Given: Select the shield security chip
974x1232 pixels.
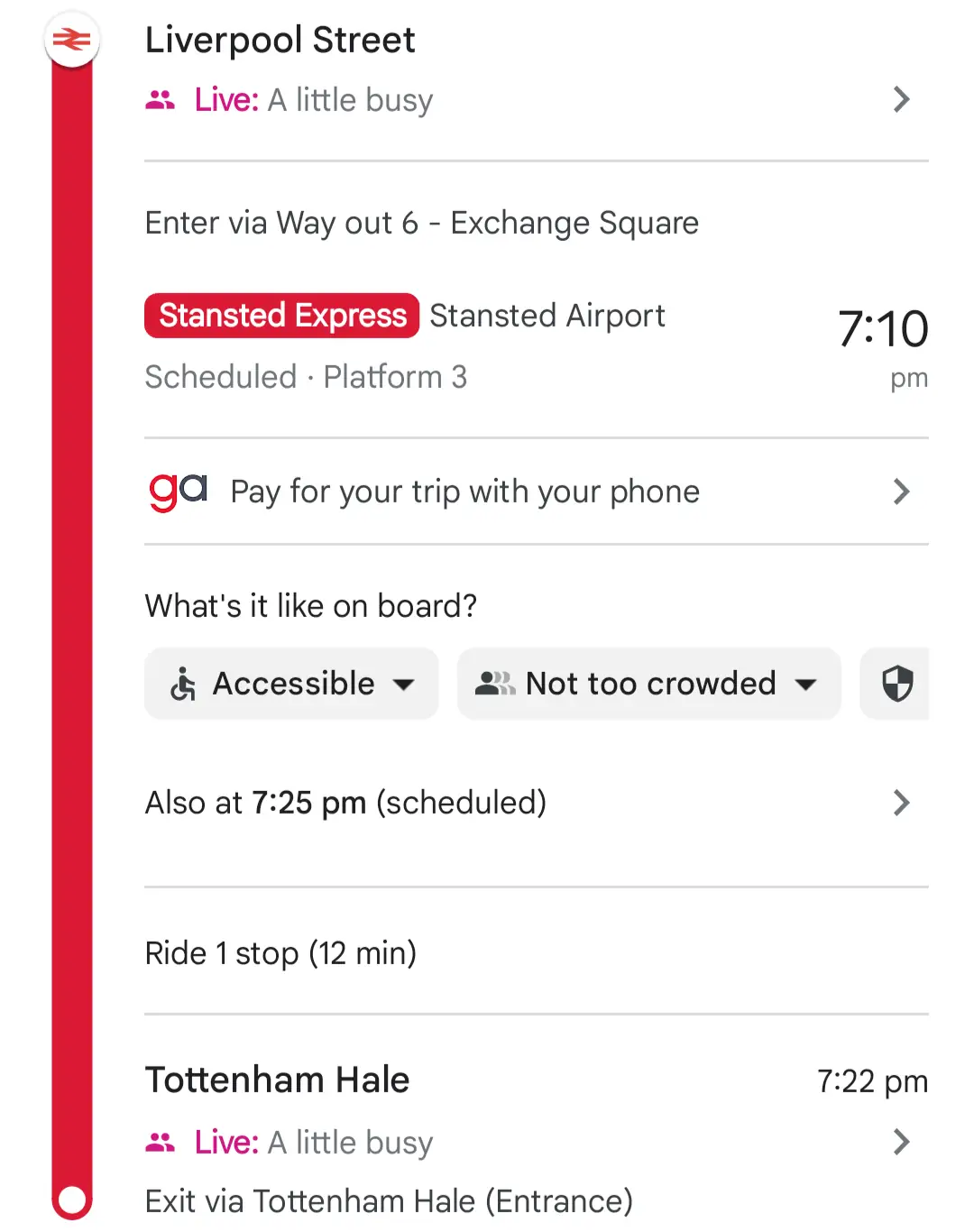Looking at the screenshot, I should [896, 684].
